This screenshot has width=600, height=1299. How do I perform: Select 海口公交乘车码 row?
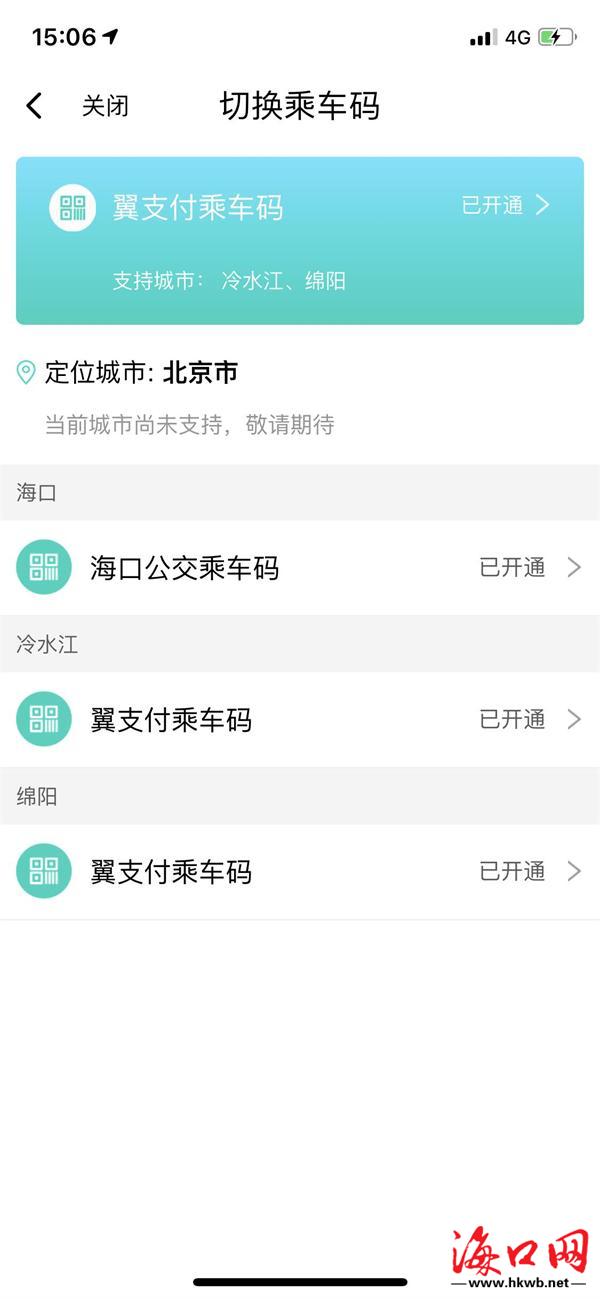[300, 568]
